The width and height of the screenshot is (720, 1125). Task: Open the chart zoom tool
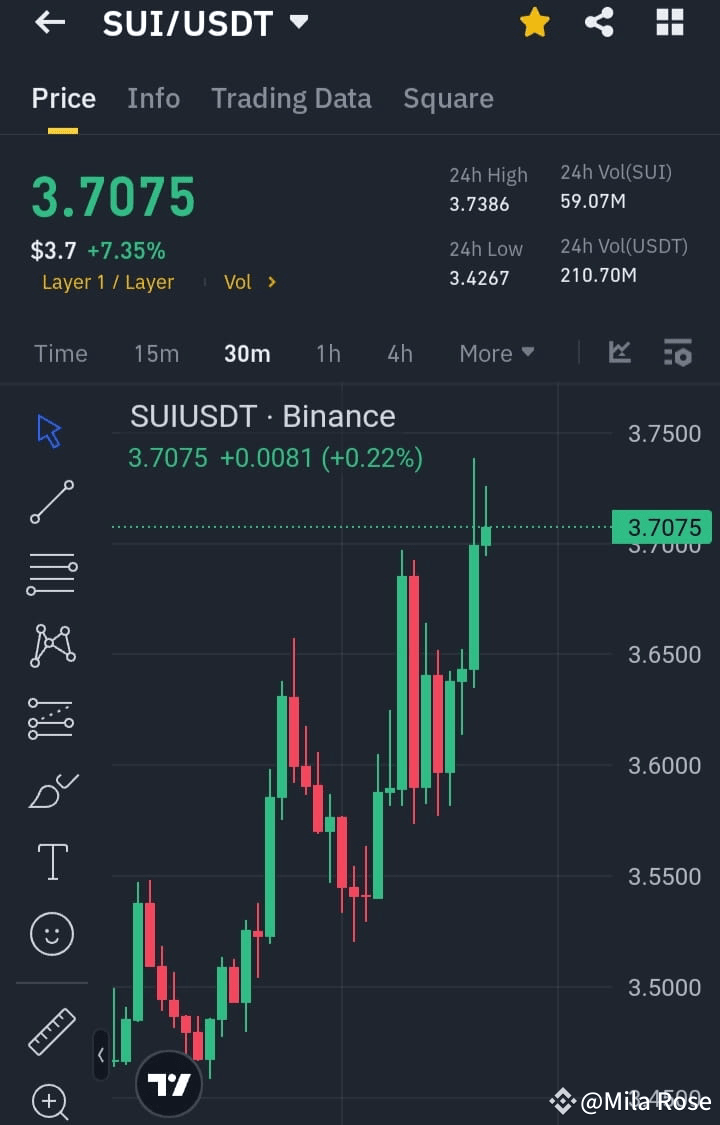tap(51, 1101)
